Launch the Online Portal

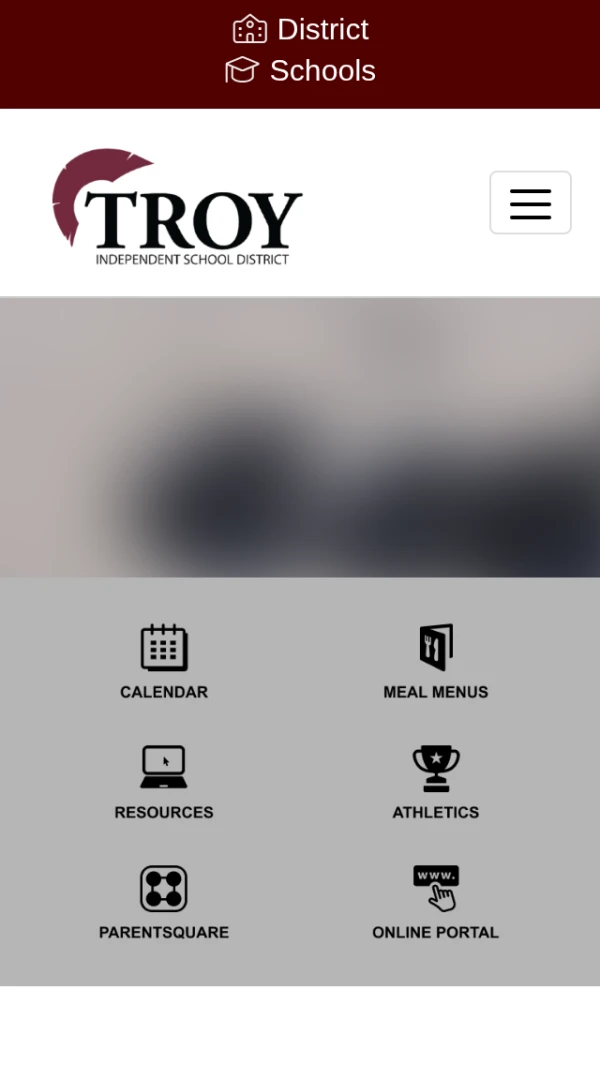[x=436, y=903]
